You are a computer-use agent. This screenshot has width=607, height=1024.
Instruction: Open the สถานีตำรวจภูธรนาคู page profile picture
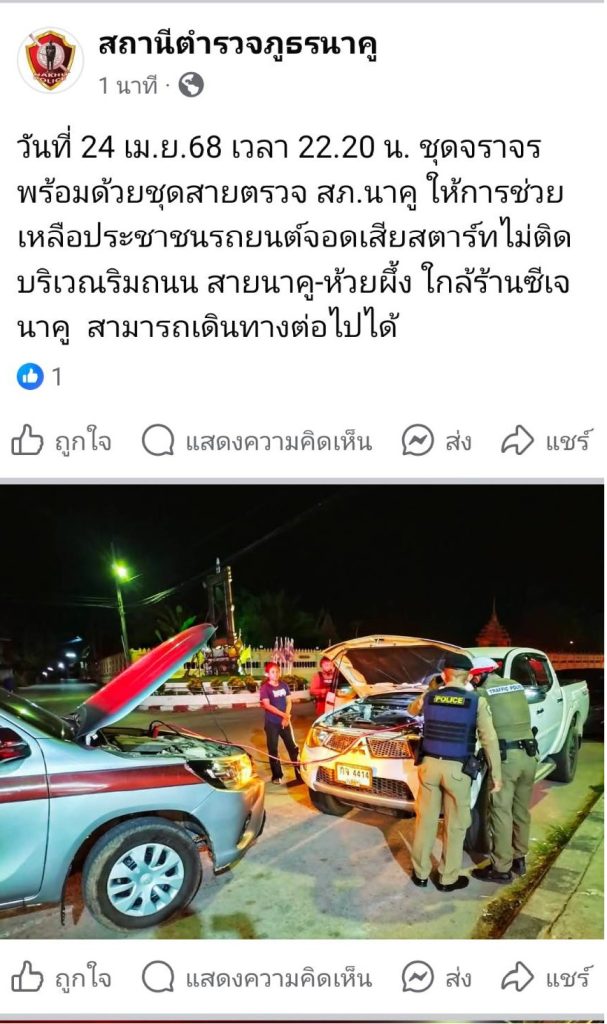pos(50,60)
